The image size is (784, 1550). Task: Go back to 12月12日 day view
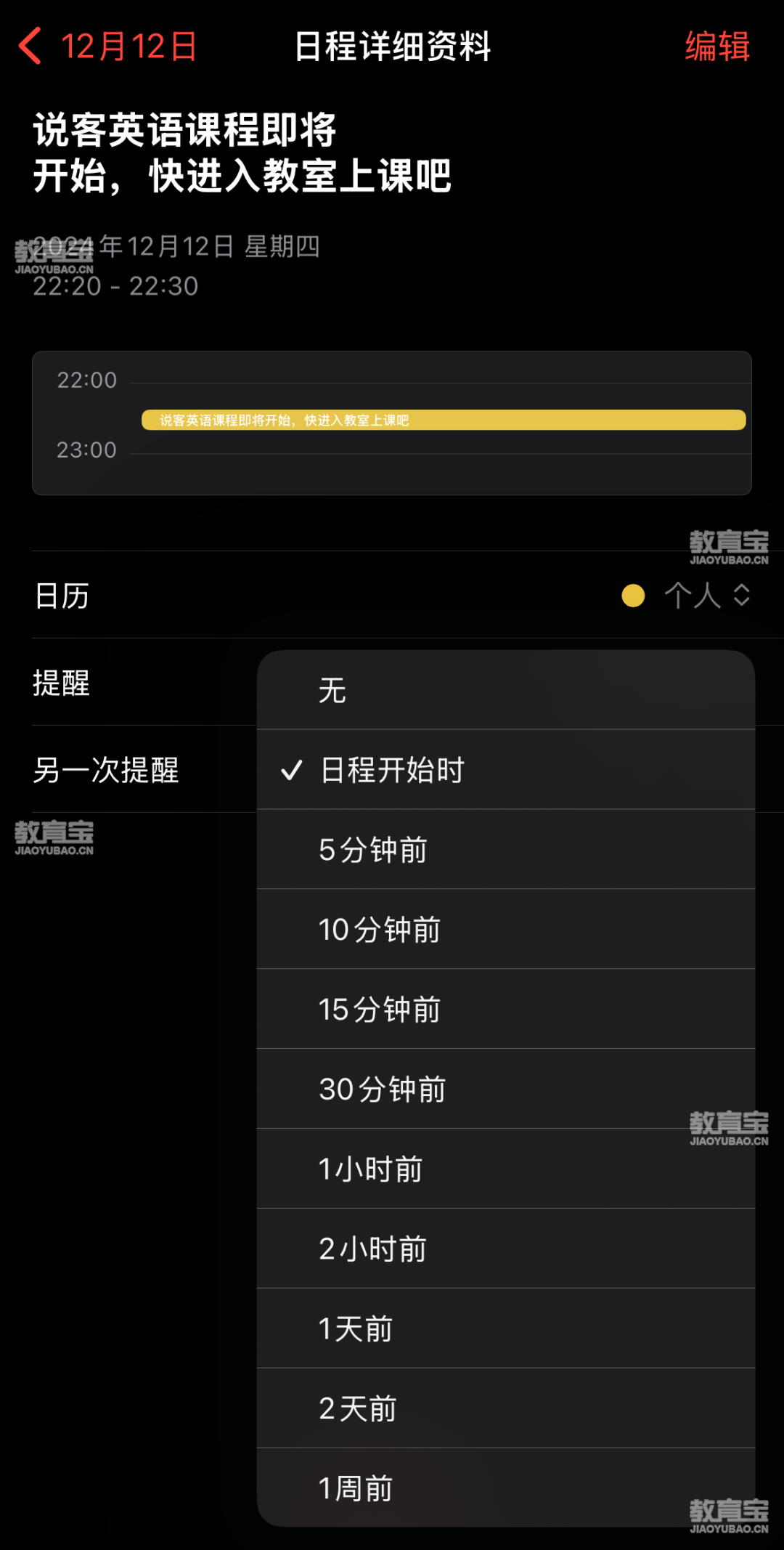(109, 46)
